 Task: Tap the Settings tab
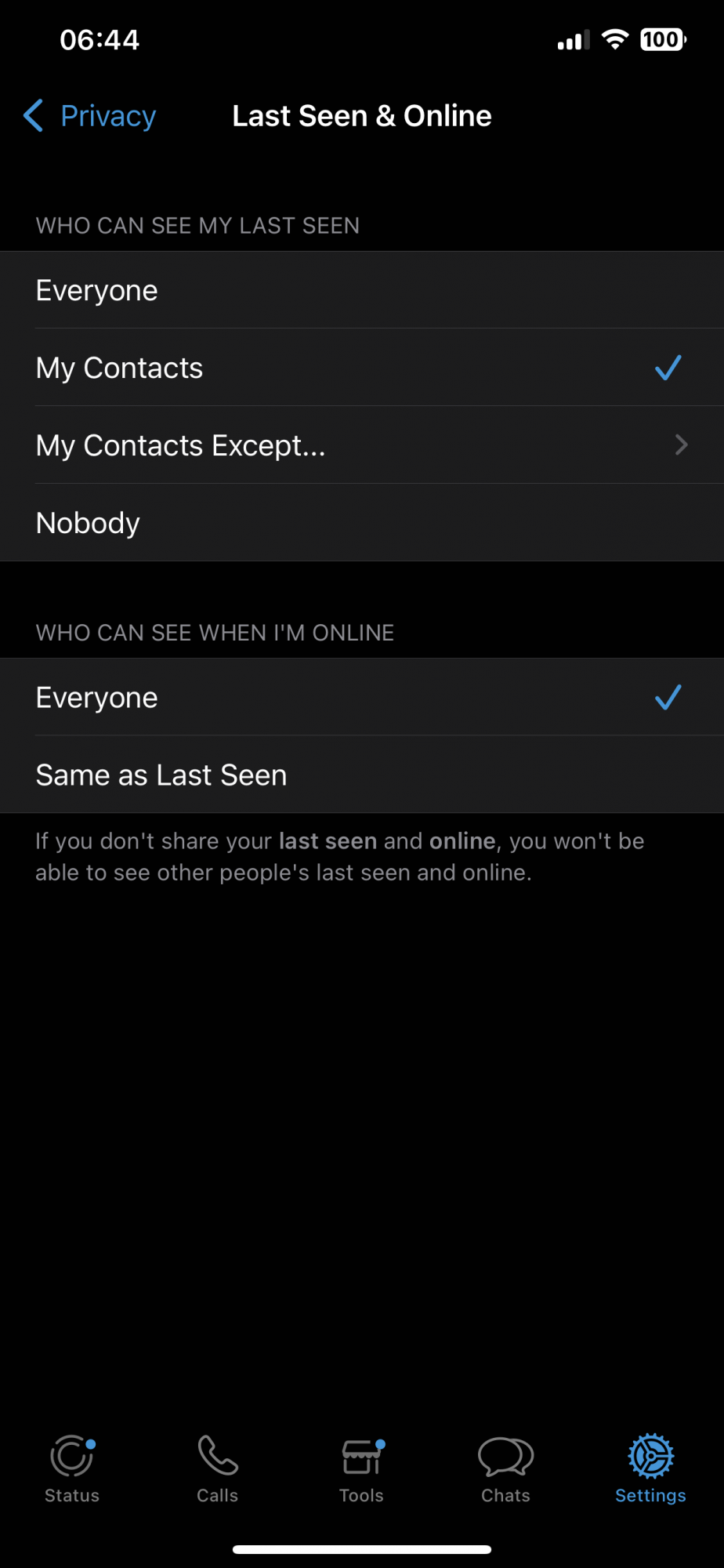(650, 1469)
